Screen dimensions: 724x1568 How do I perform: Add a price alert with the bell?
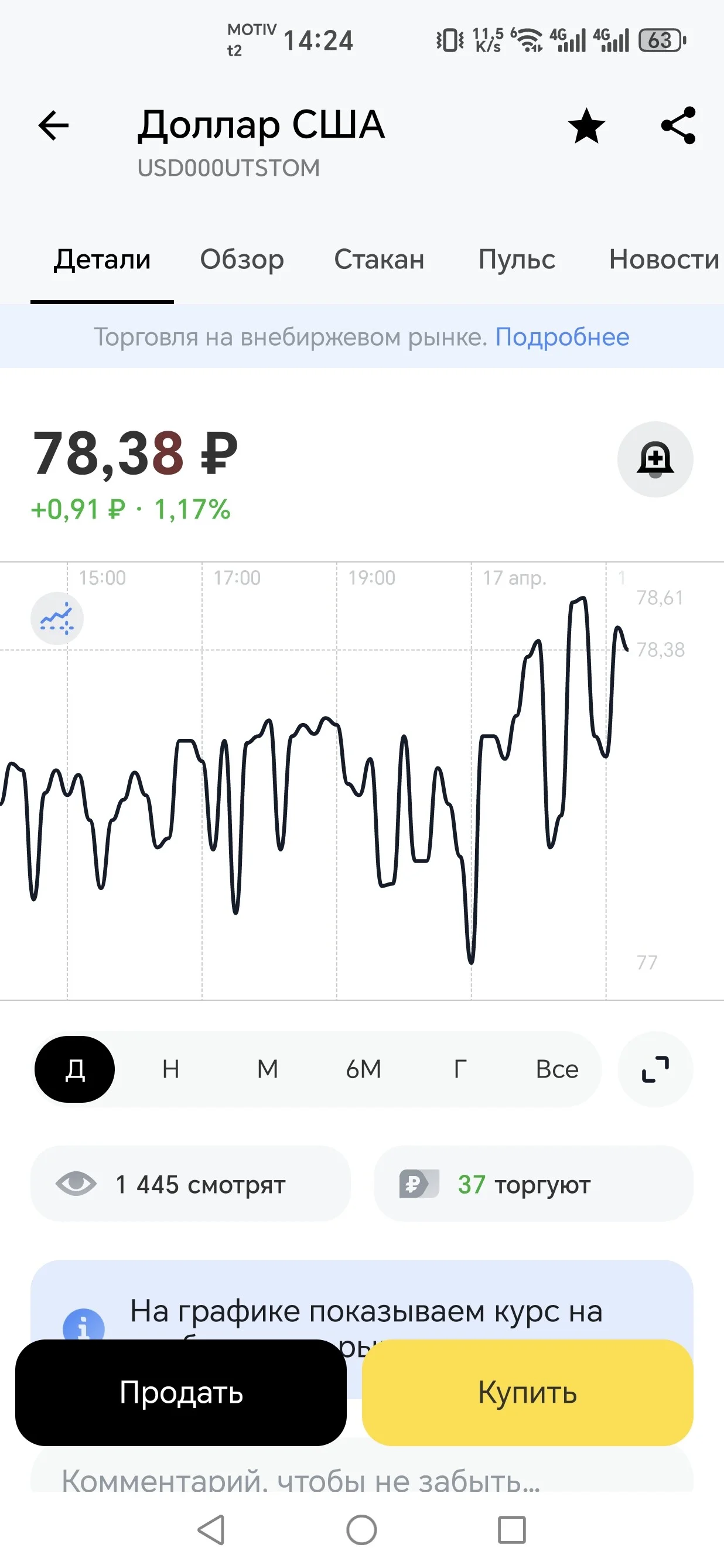[655, 459]
